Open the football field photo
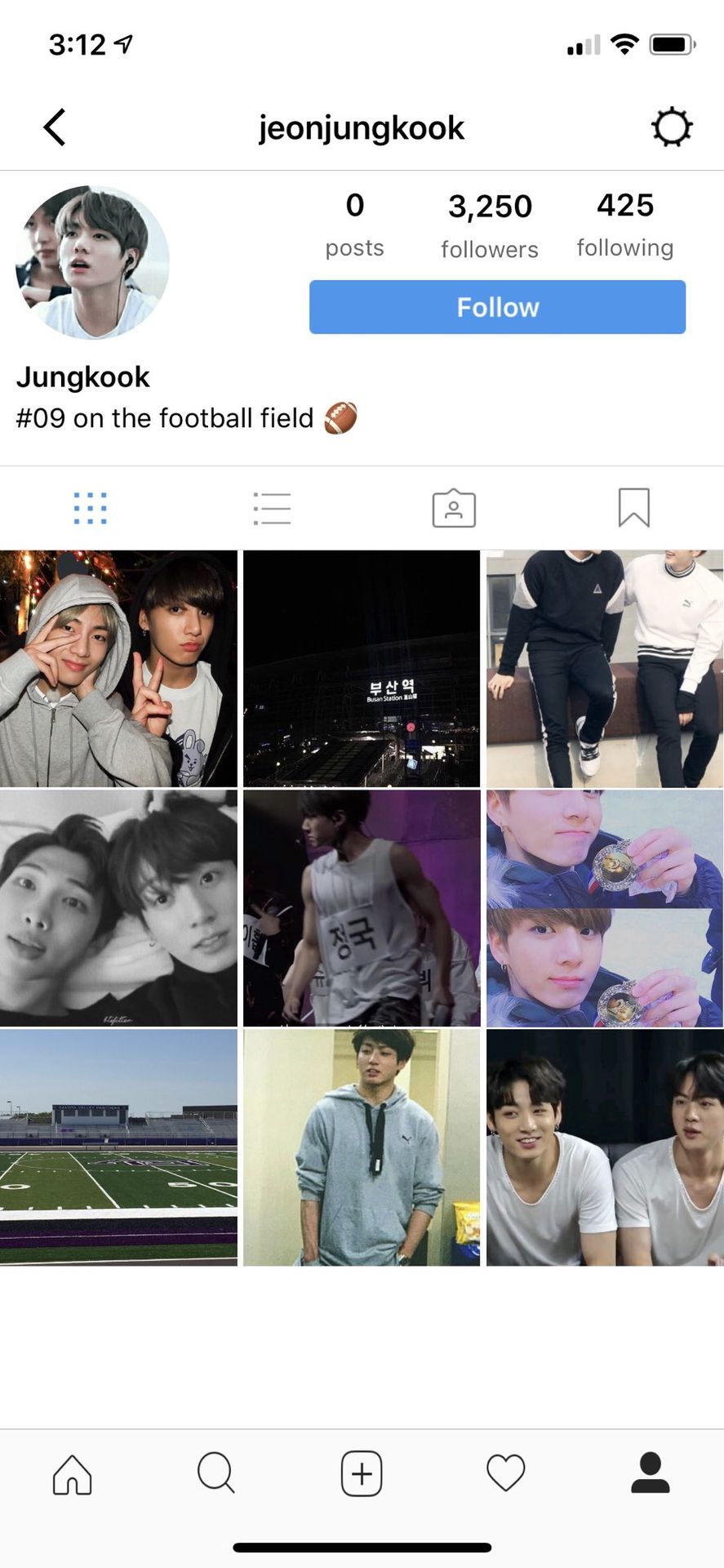The height and width of the screenshot is (1568, 724). click(x=118, y=1147)
